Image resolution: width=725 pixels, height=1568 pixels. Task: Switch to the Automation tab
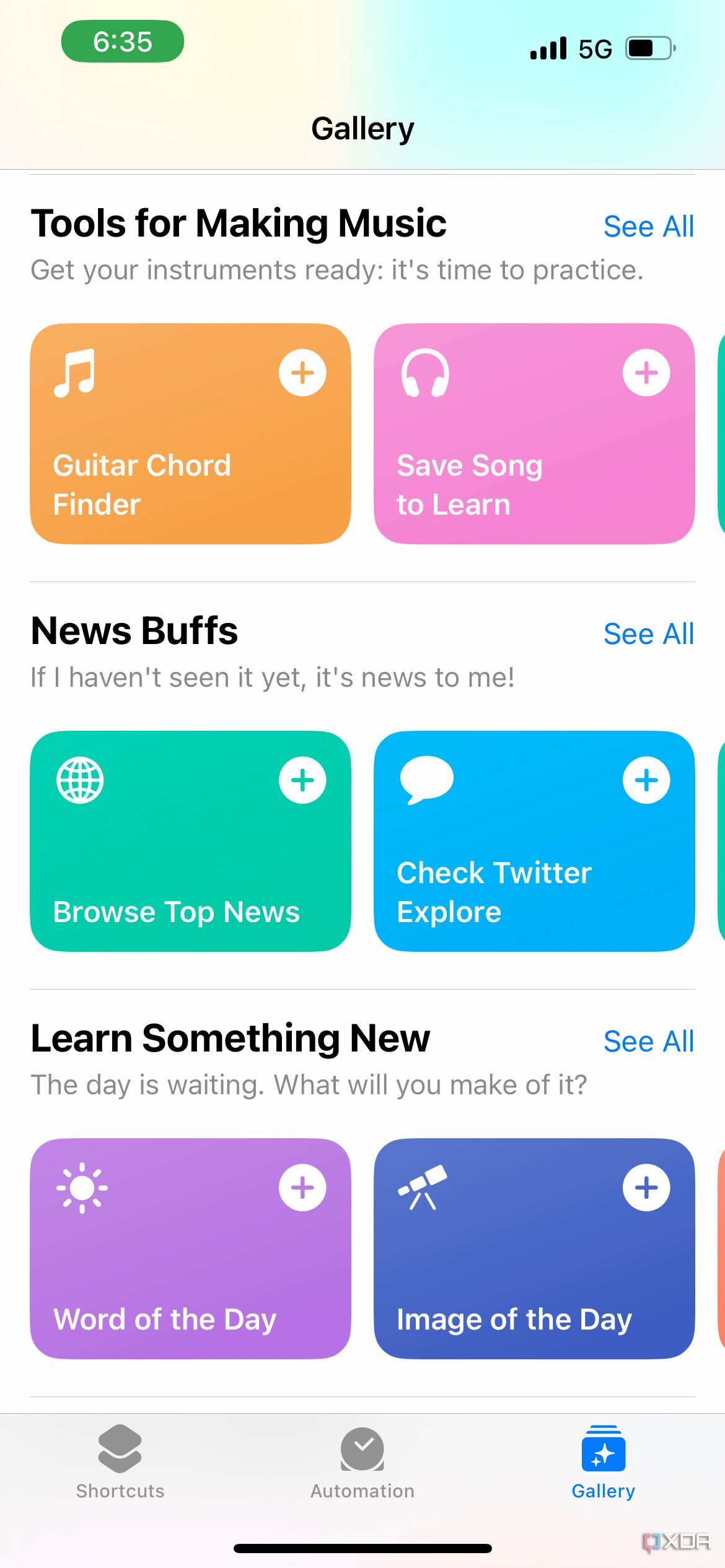click(362, 1462)
